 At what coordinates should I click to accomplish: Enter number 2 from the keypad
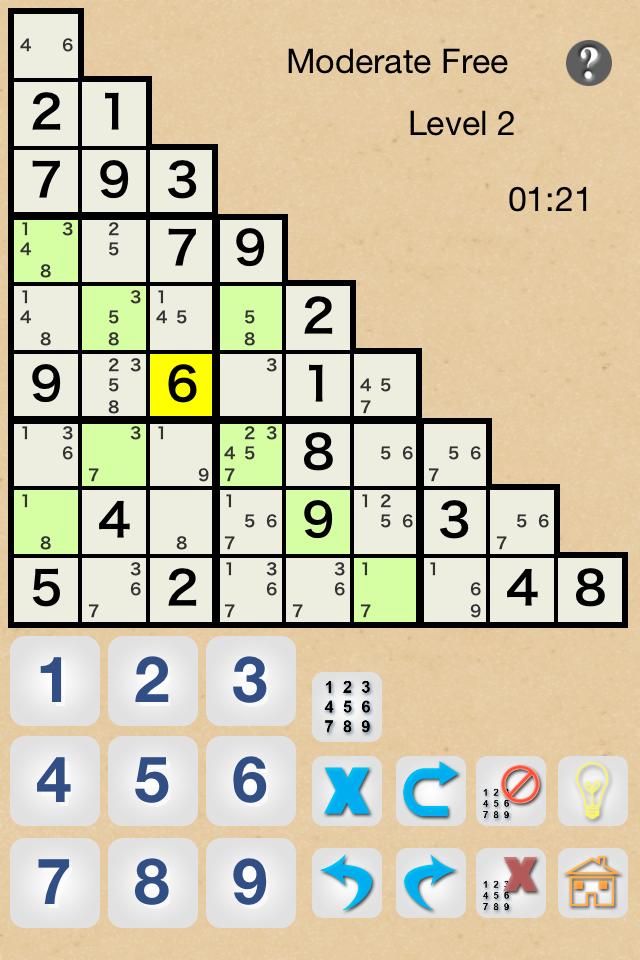[x=152, y=681]
